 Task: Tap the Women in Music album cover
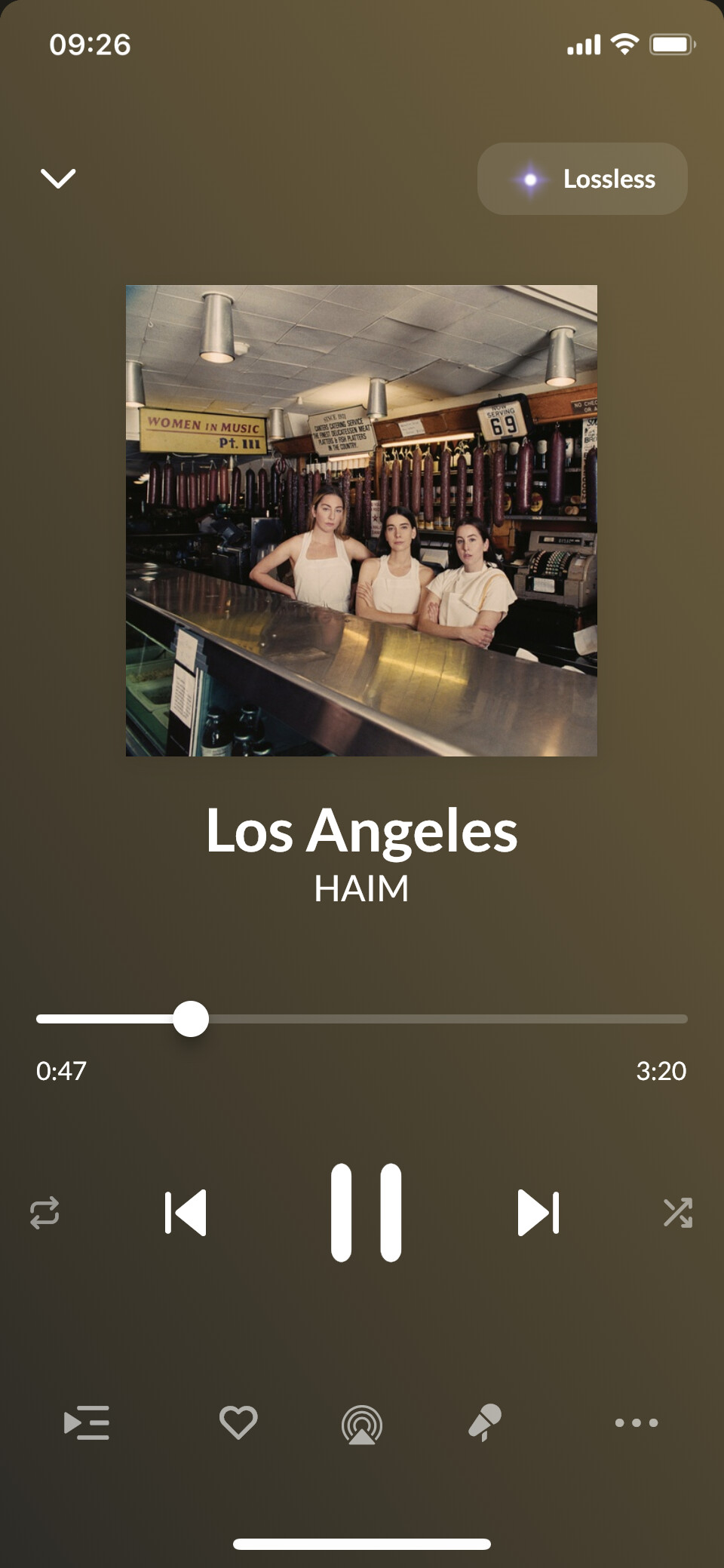click(361, 520)
